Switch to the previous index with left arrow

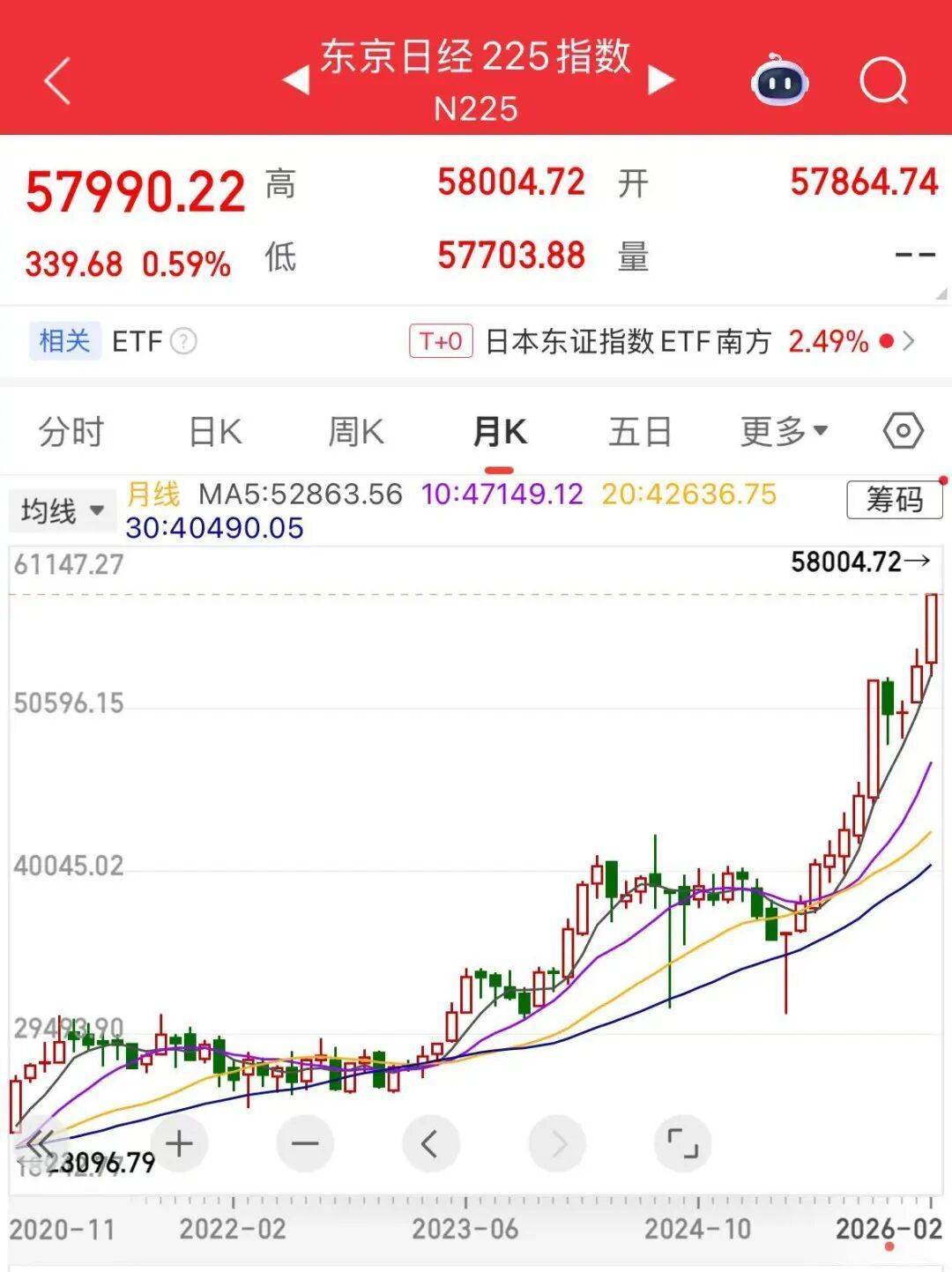point(296,82)
